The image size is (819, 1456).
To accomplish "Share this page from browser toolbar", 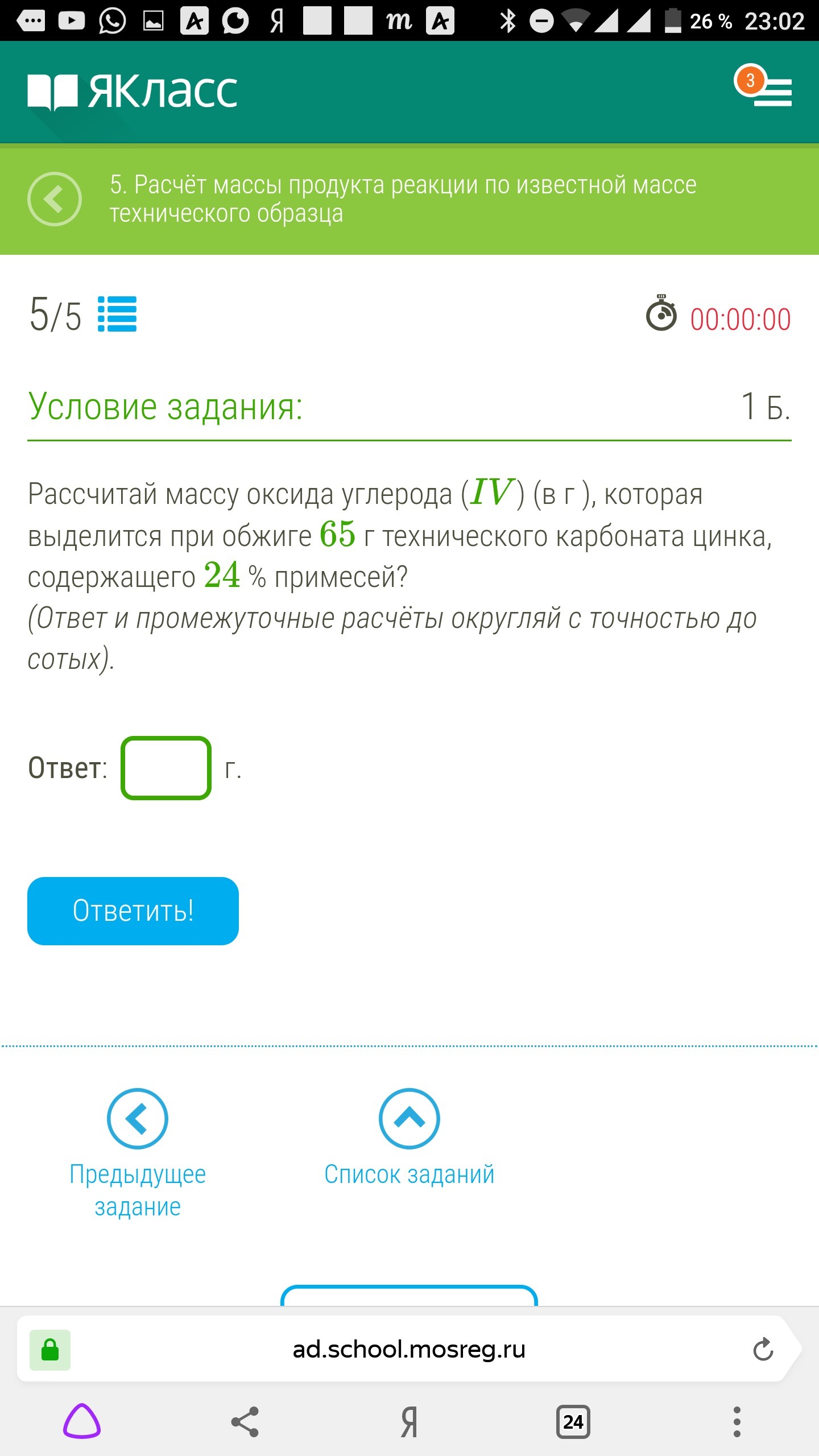I will point(245,1422).
